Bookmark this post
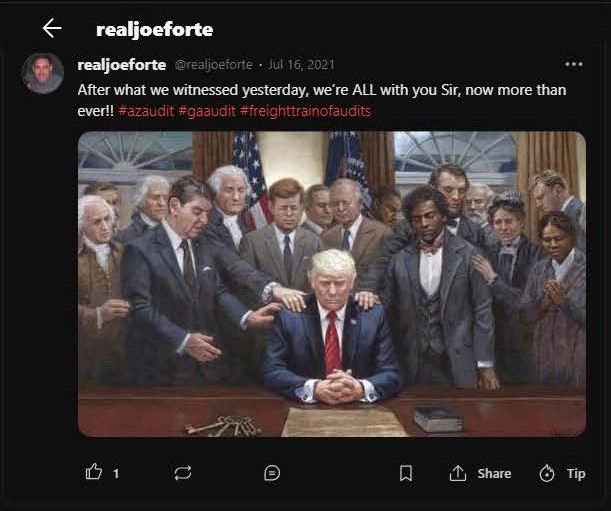Viewport: 611px width, 511px height. click(405, 473)
